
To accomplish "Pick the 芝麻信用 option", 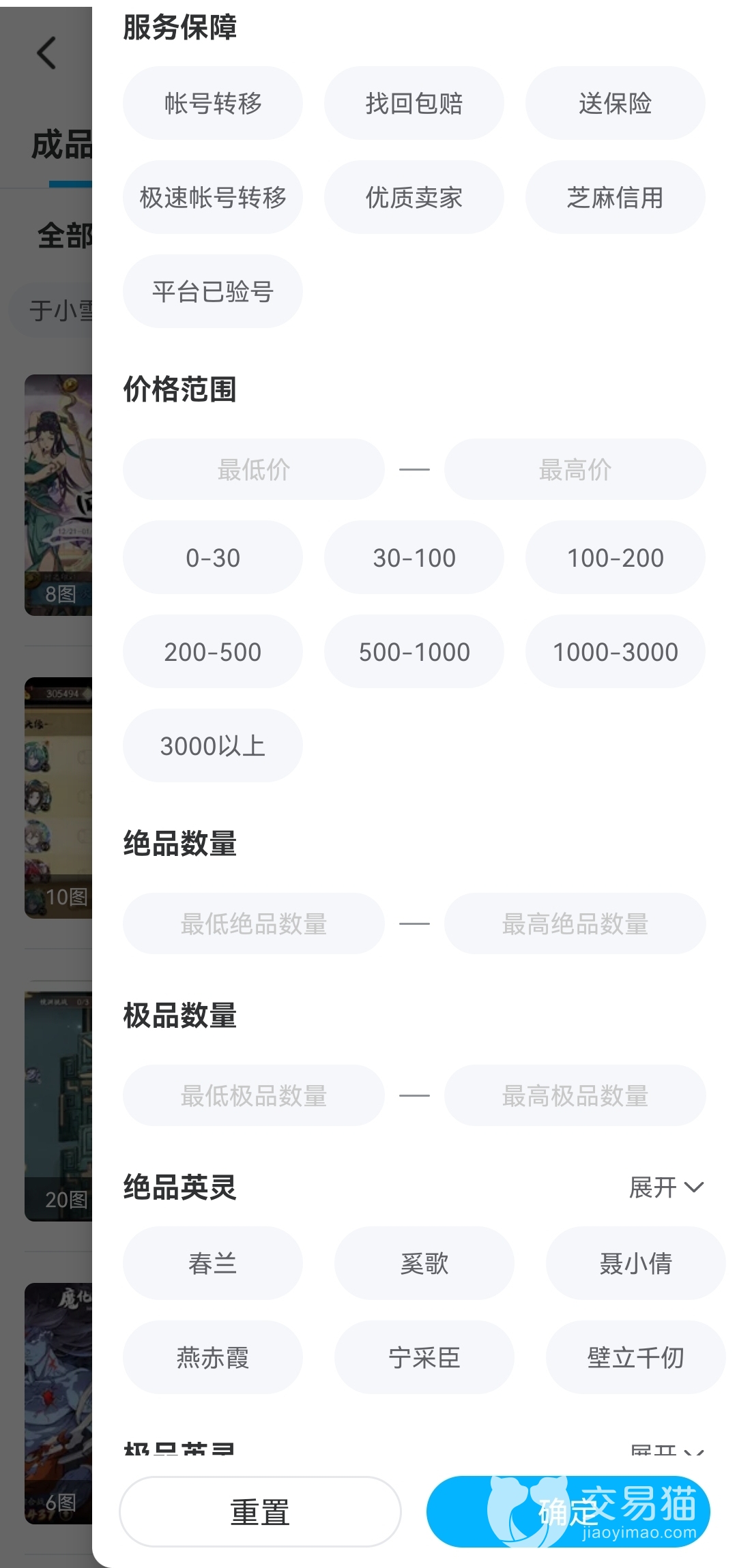I will click(615, 197).
